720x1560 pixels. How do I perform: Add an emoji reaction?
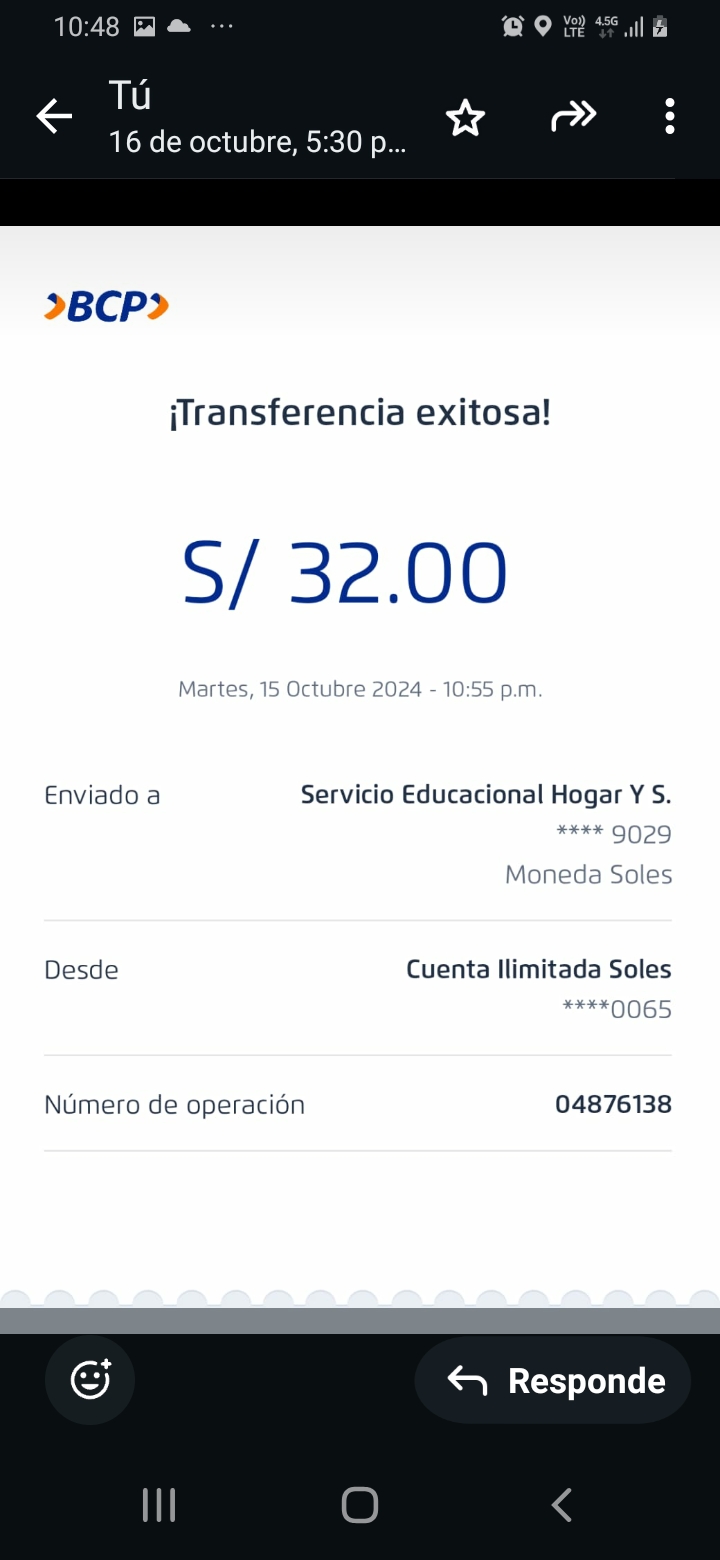90,1380
